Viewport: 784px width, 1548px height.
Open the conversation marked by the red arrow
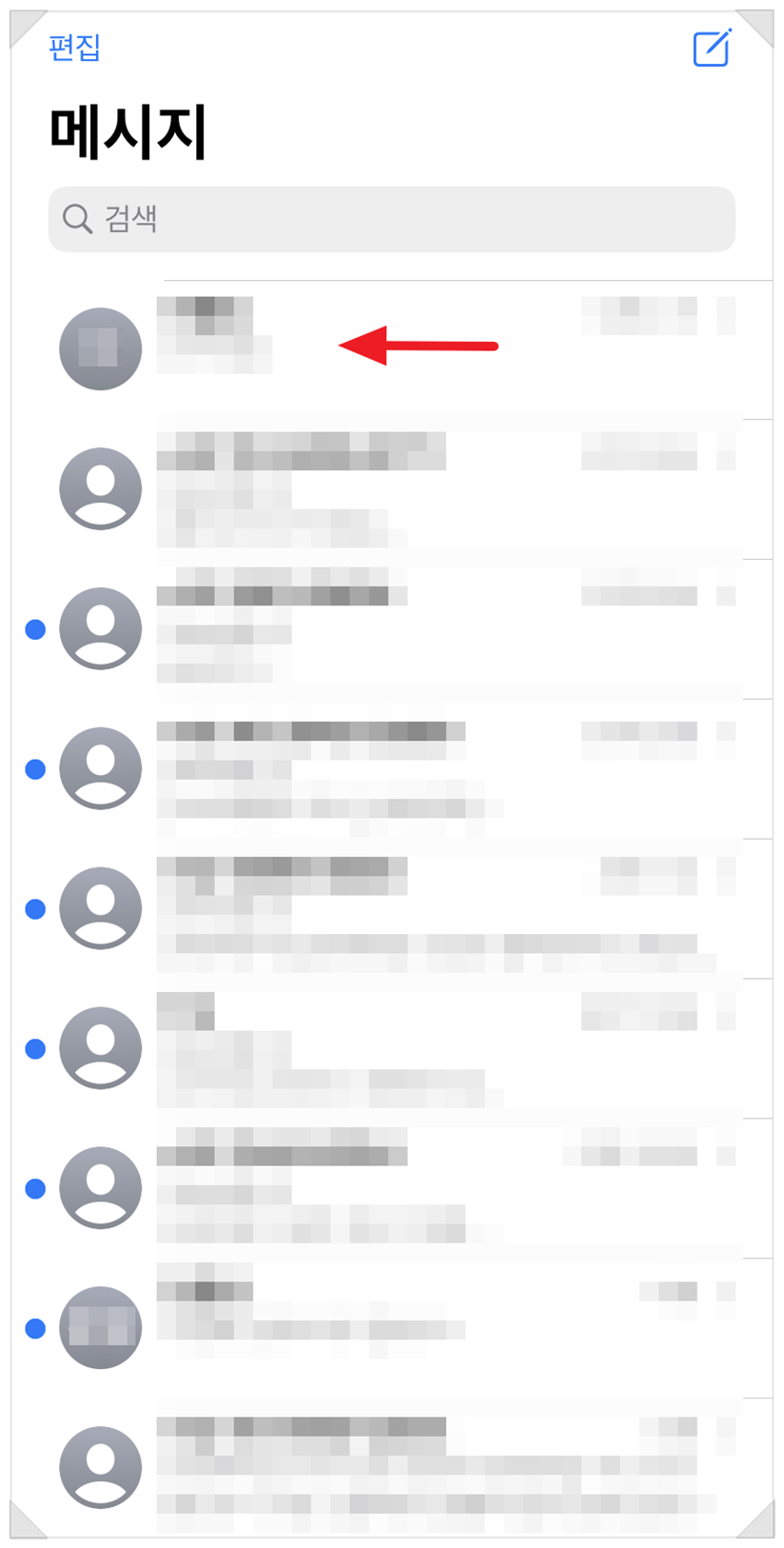point(392,349)
